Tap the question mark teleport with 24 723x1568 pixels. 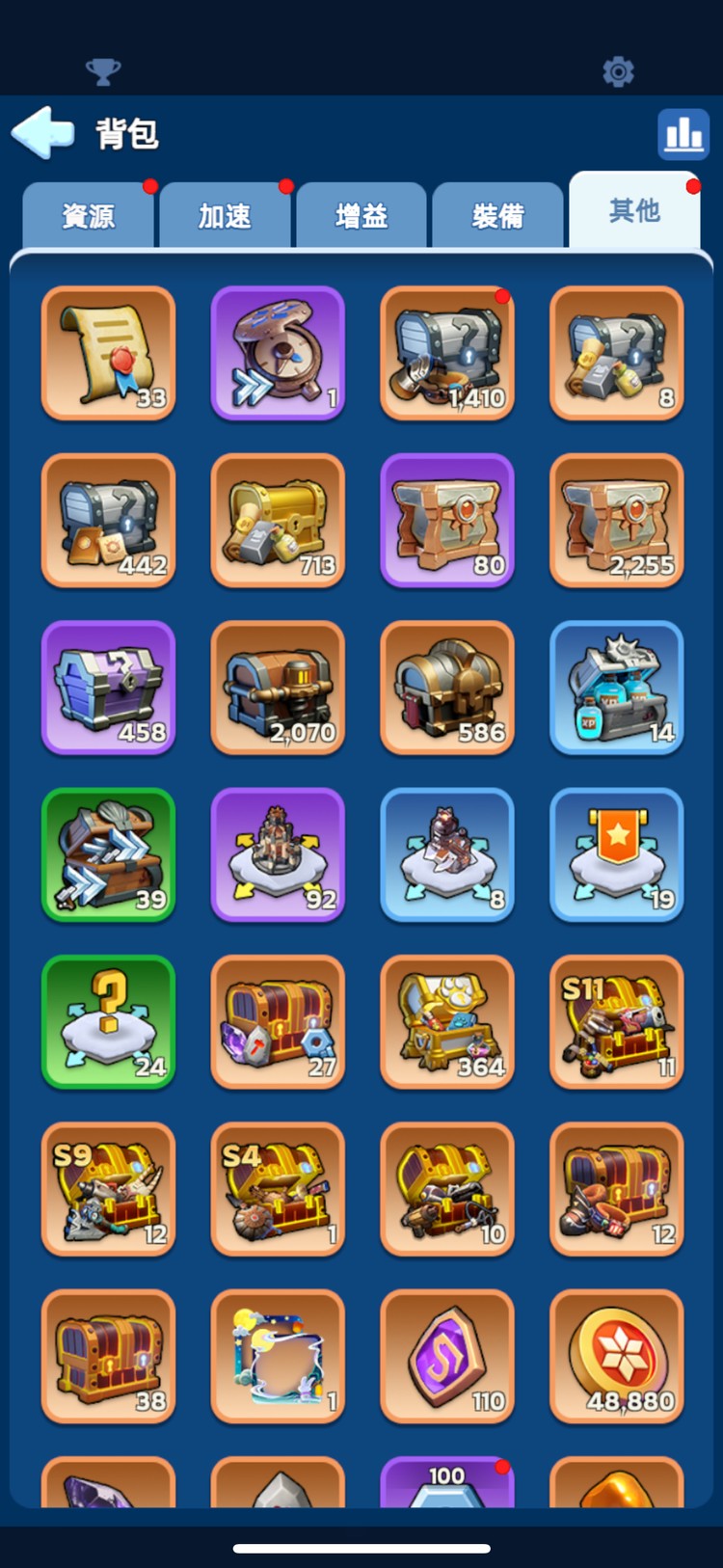pos(109,1022)
